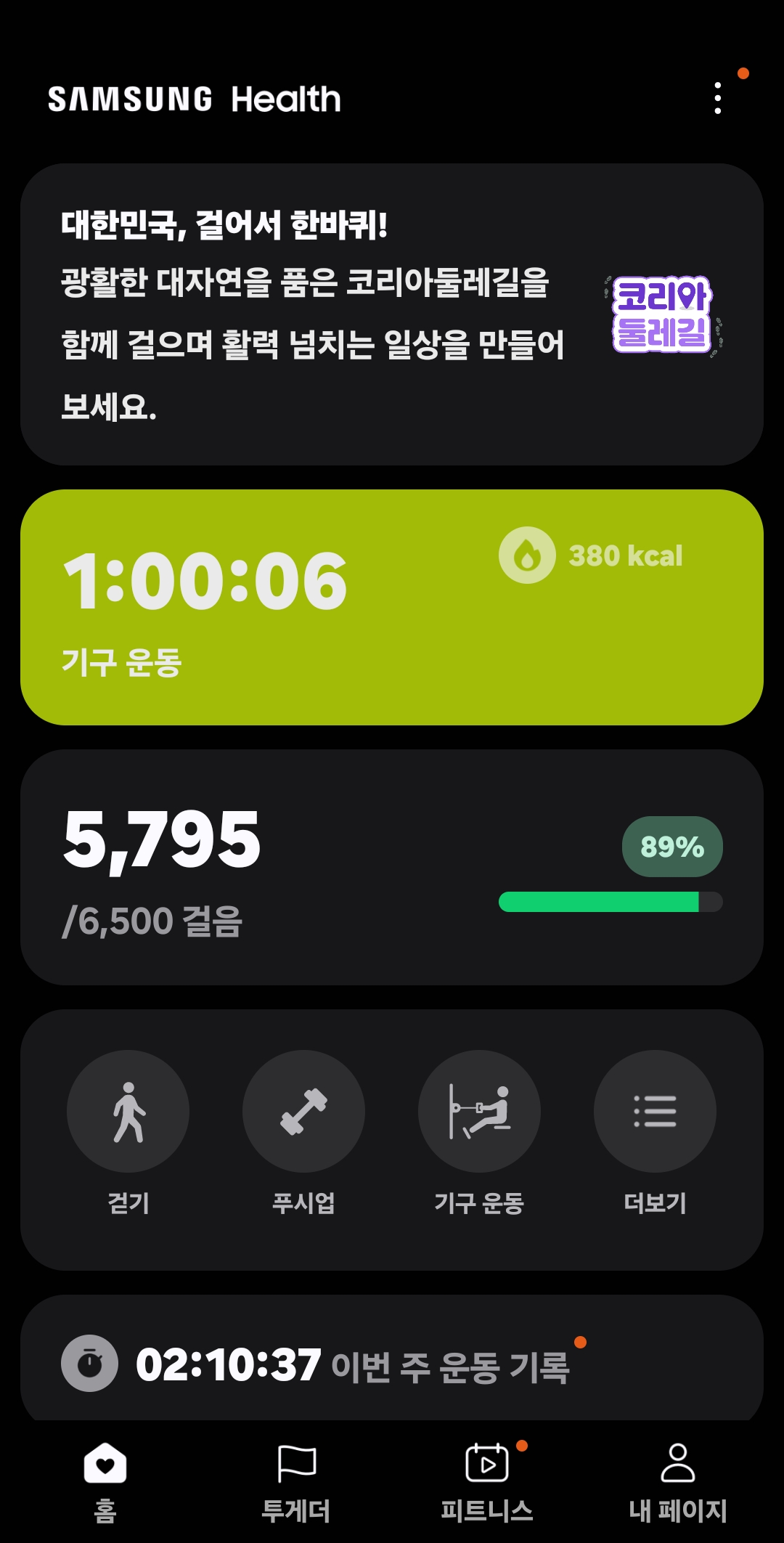The width and height of the screenshot is (784, 1543).
Task: Start a 푸시업 push-up workout
Action: [303, 1111]
